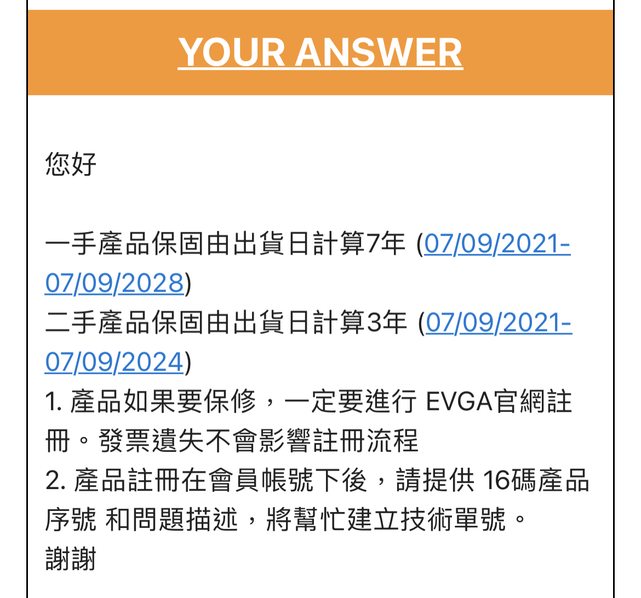
Task: Open the 07/09/2021-07/09/2028 date link
Action: 497,244
